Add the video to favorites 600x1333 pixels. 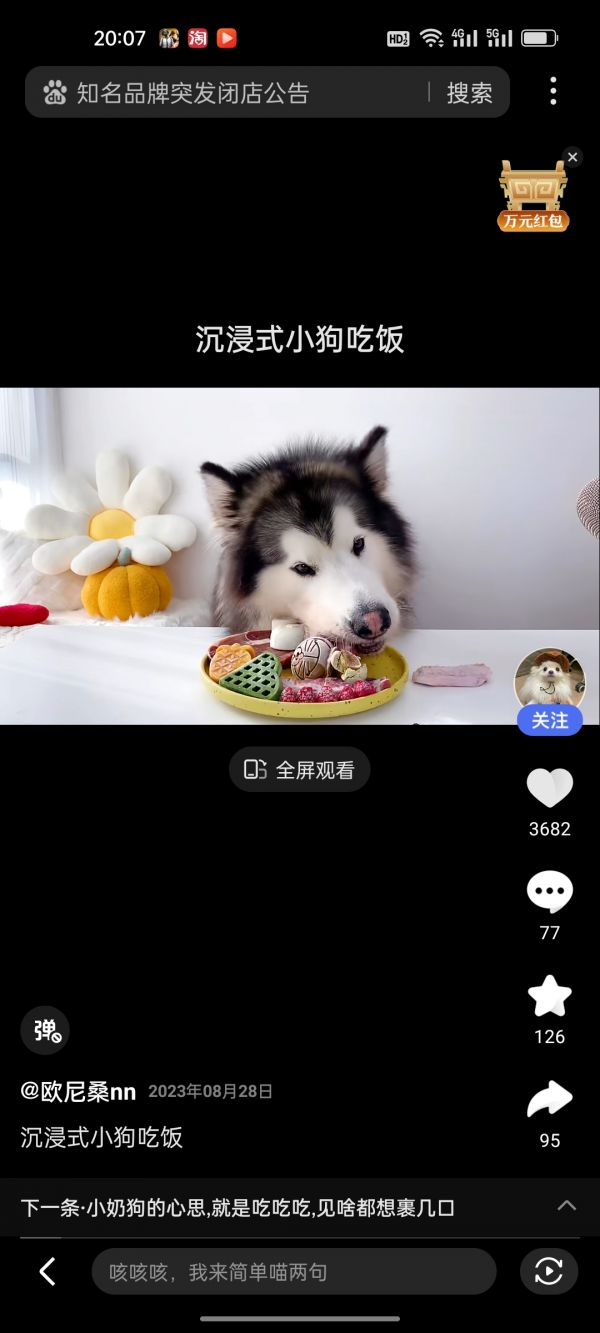coord(549,996)
